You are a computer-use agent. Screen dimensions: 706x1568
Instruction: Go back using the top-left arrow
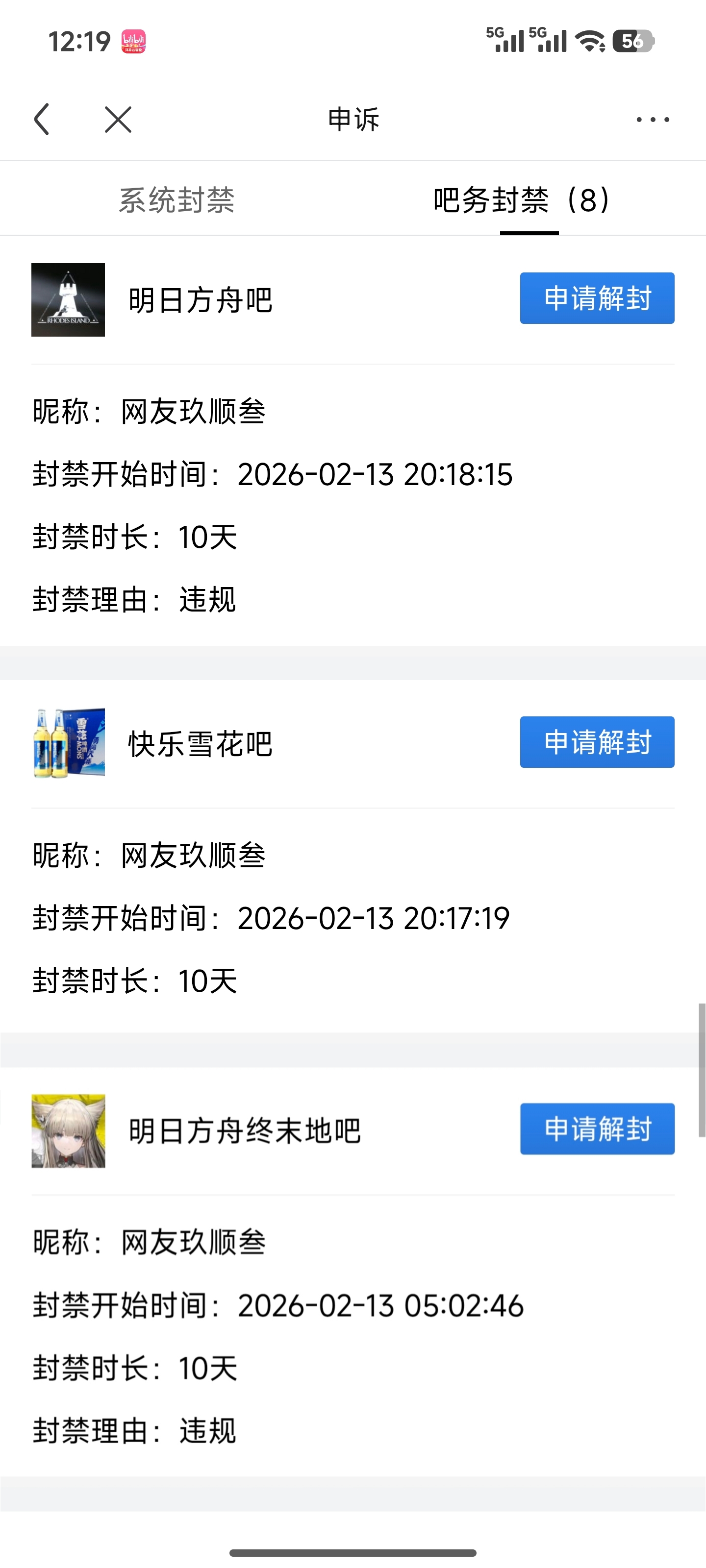click(x=41, y=119)
